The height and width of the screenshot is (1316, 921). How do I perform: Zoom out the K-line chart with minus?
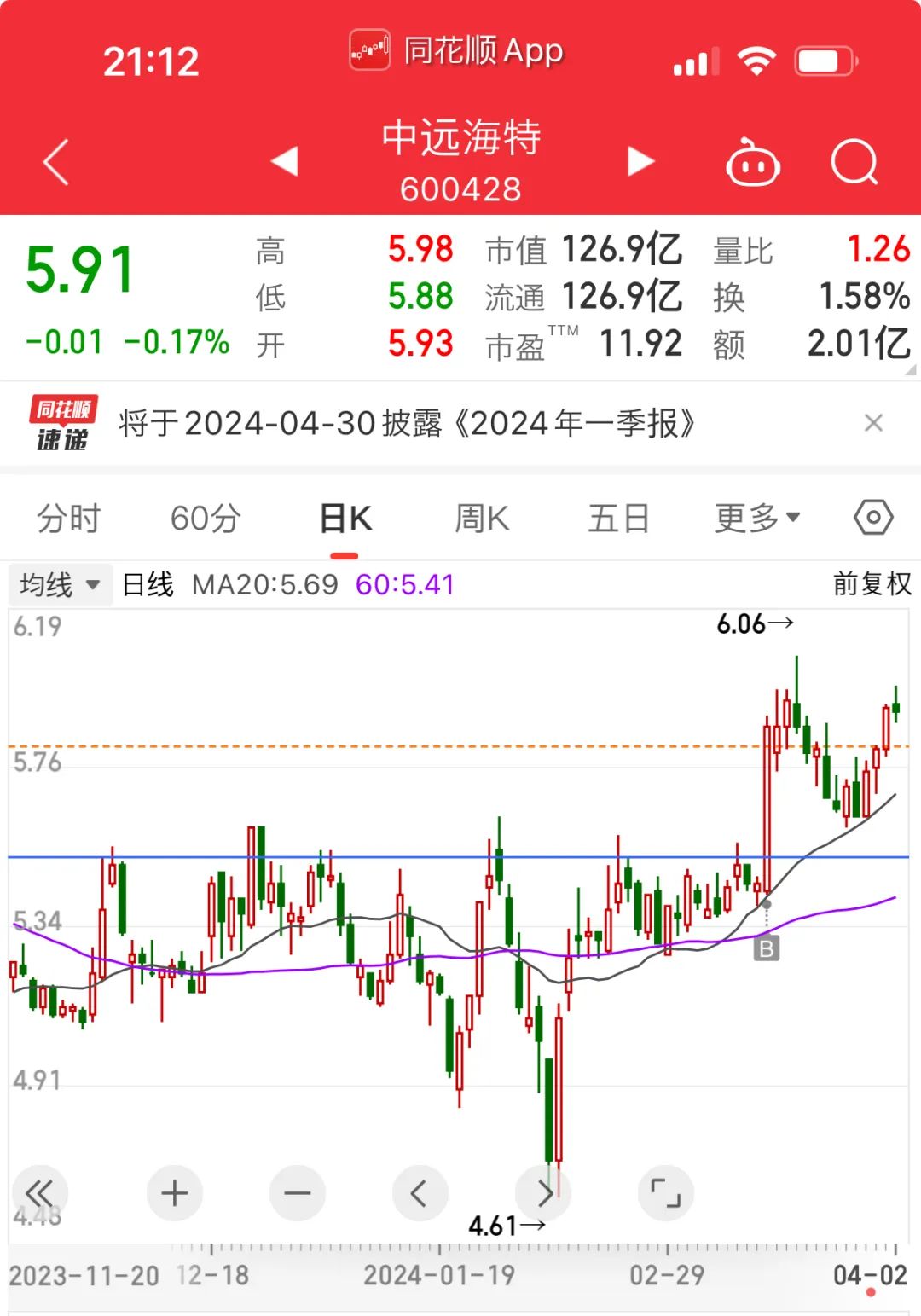click(x=297, y=1193)
